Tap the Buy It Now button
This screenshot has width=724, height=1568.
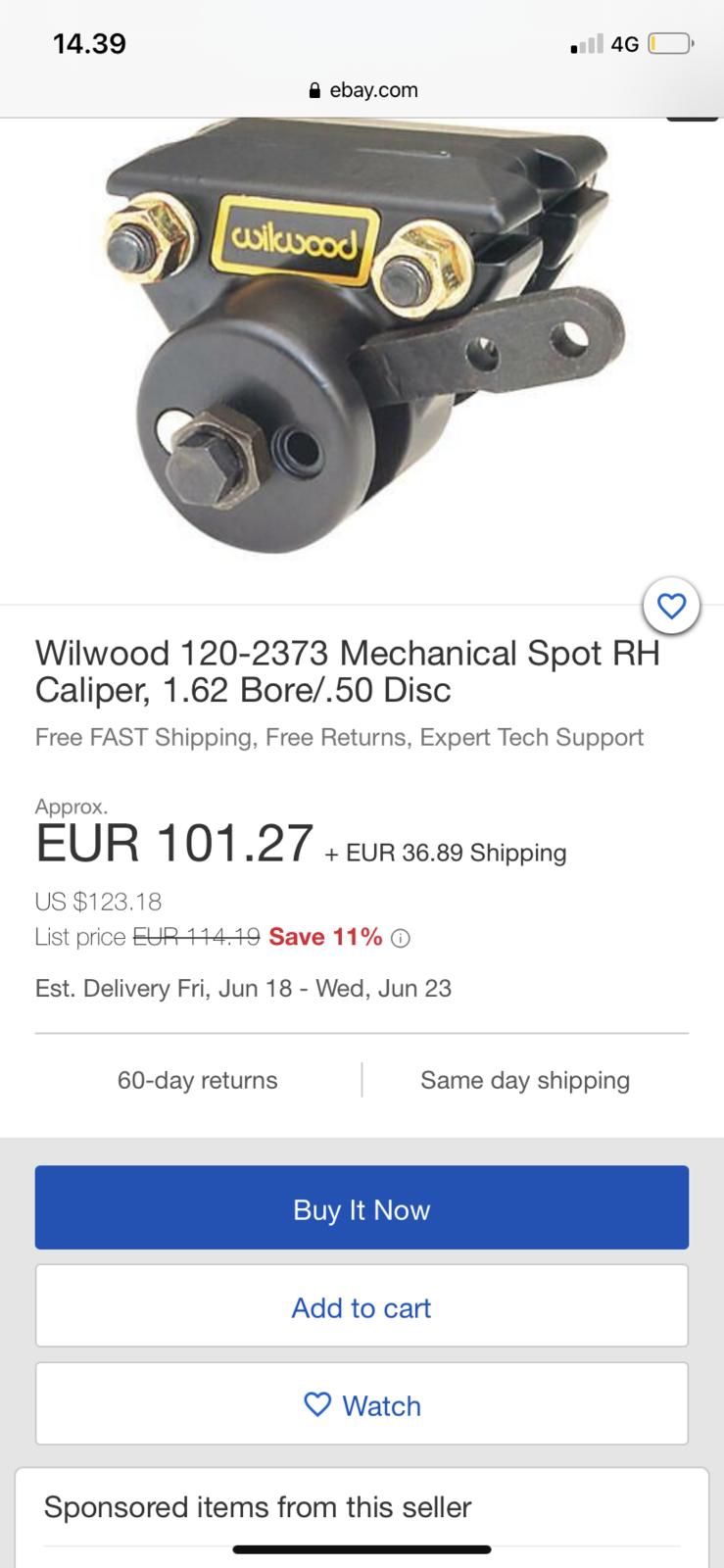[362, 1209]
